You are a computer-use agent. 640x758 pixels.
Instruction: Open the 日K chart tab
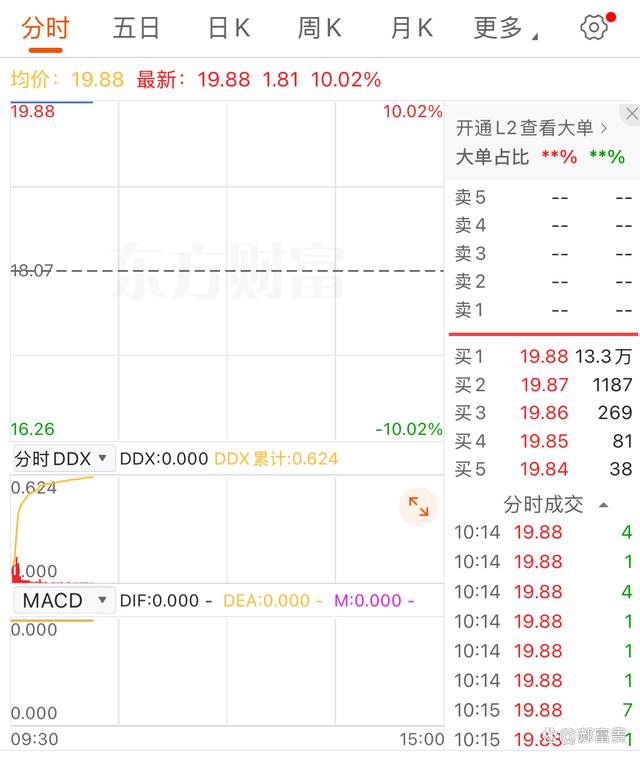coord(228,28)
